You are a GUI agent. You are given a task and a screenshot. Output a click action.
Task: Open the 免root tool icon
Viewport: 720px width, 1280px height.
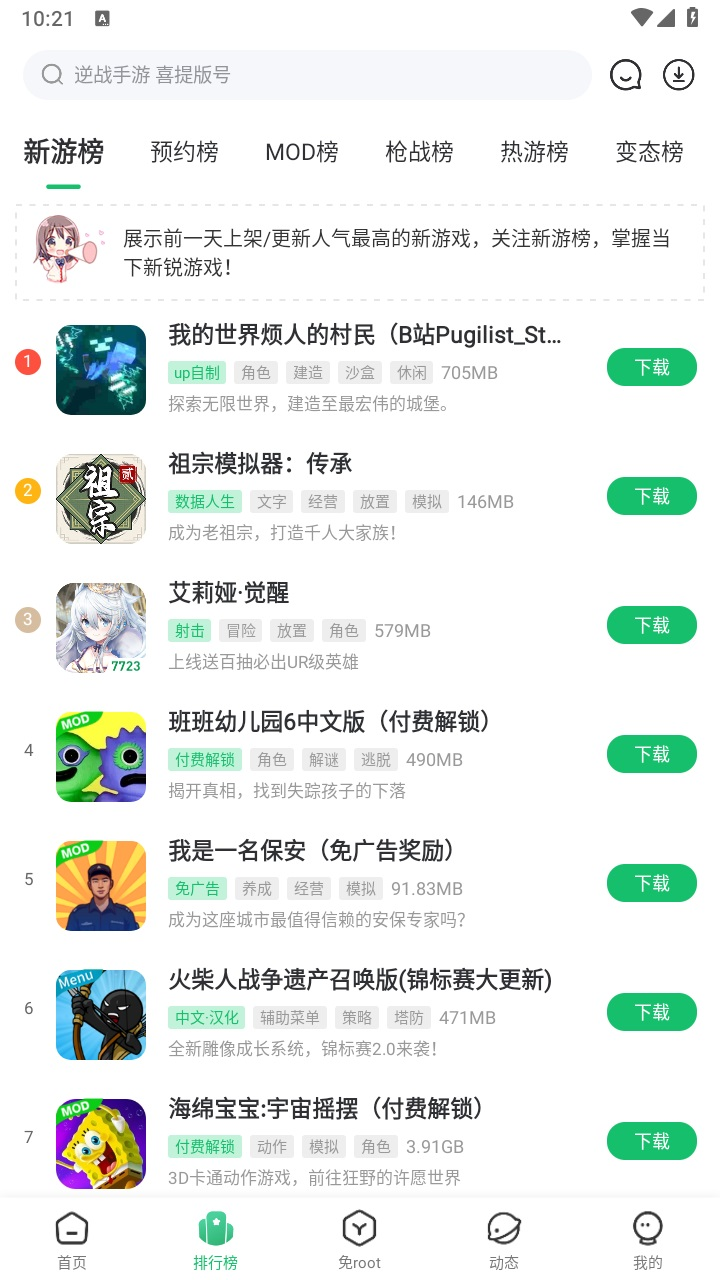(359, 1227)
